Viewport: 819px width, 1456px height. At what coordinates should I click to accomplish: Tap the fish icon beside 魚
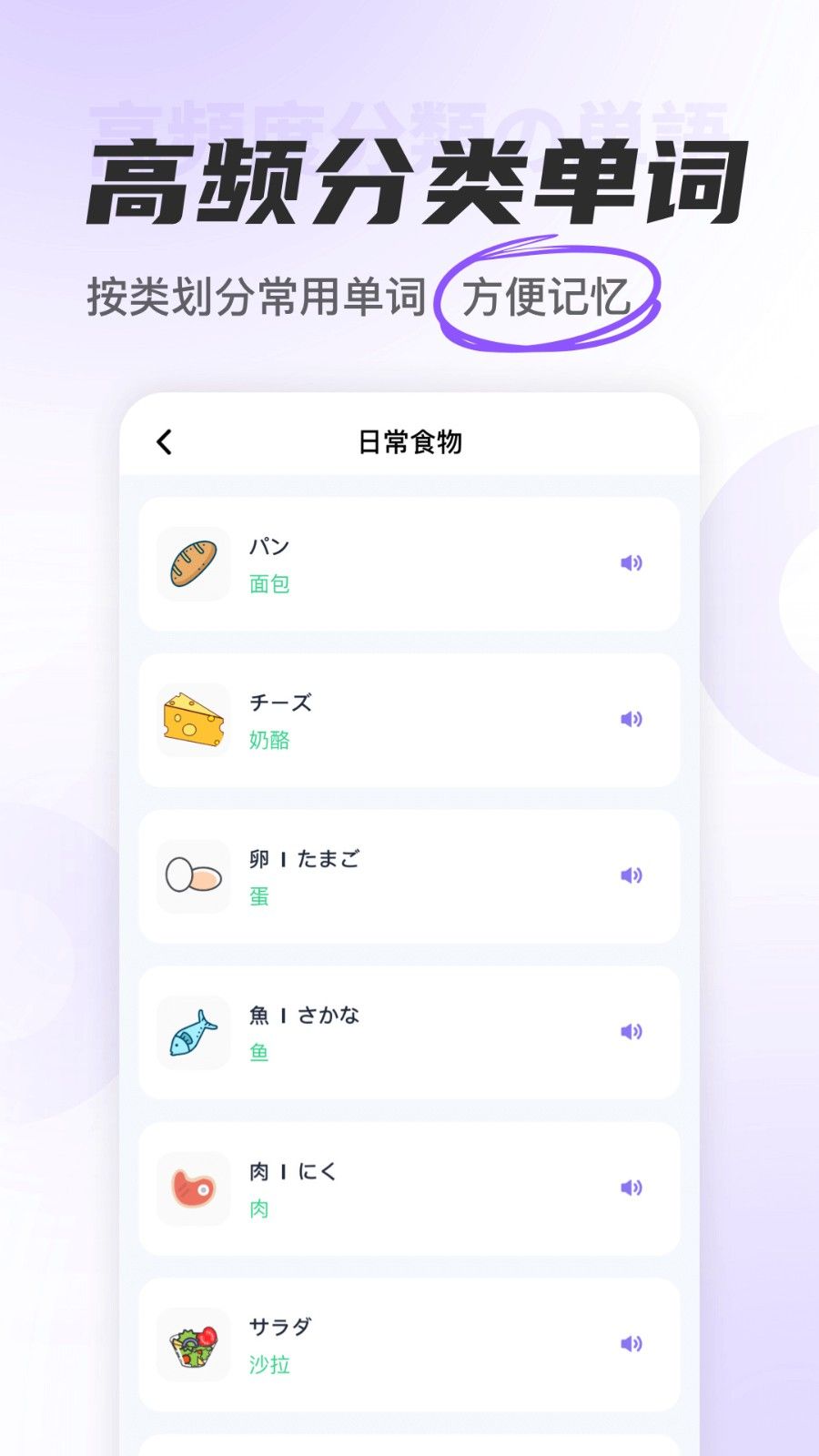coord(192,1031)
